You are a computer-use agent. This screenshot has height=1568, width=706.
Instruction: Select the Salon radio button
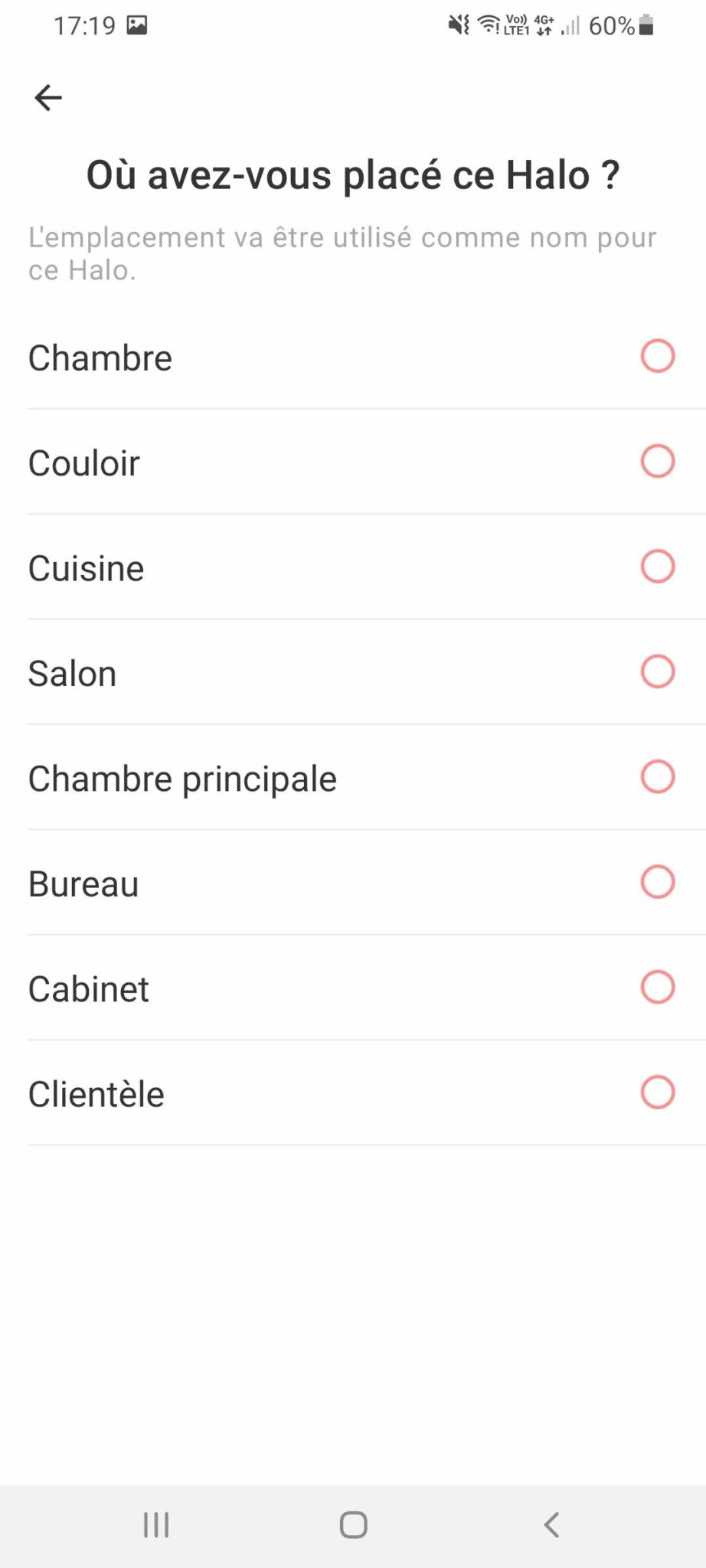tap(658, 671)
